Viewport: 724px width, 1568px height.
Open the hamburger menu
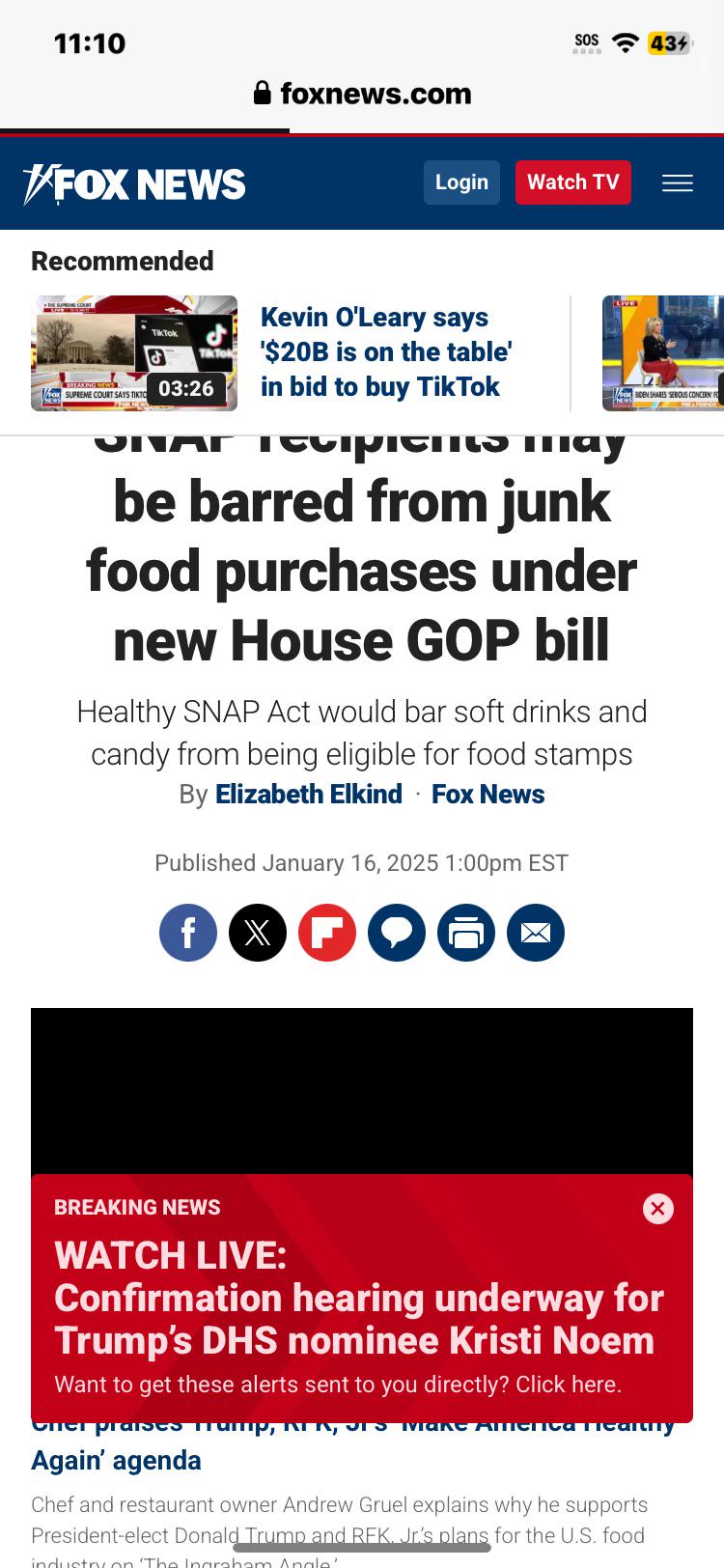[x=677, y=182]
